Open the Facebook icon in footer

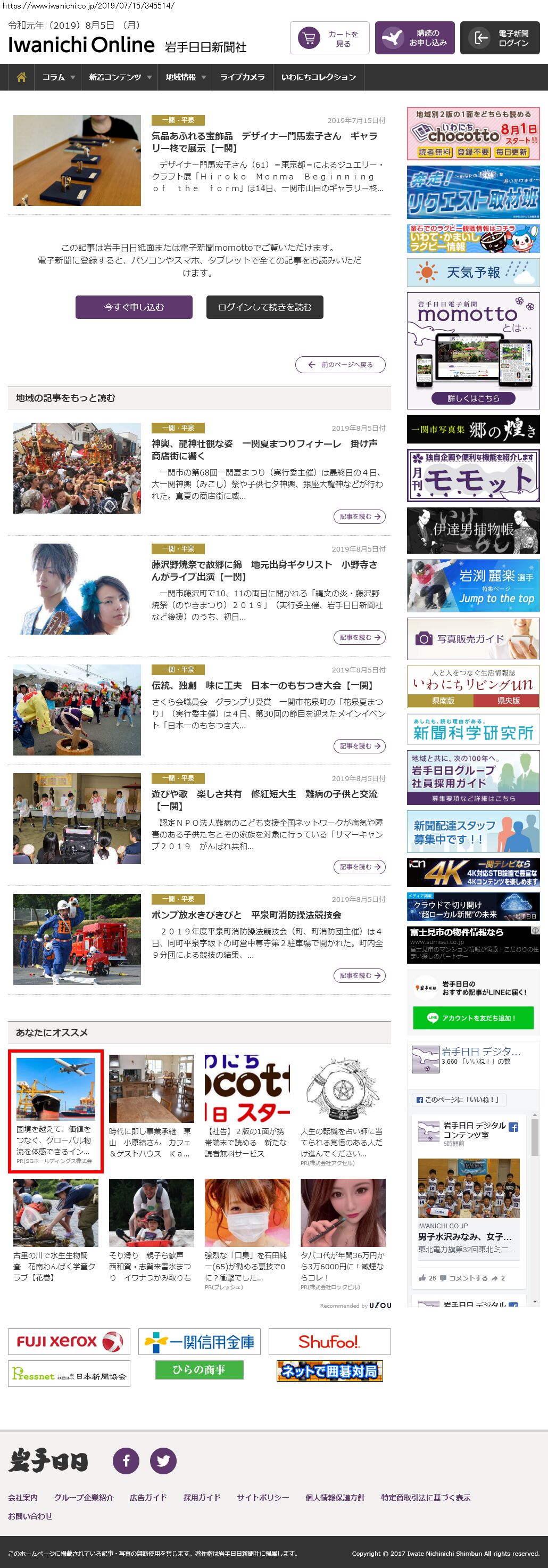[x=126, y=1461]
